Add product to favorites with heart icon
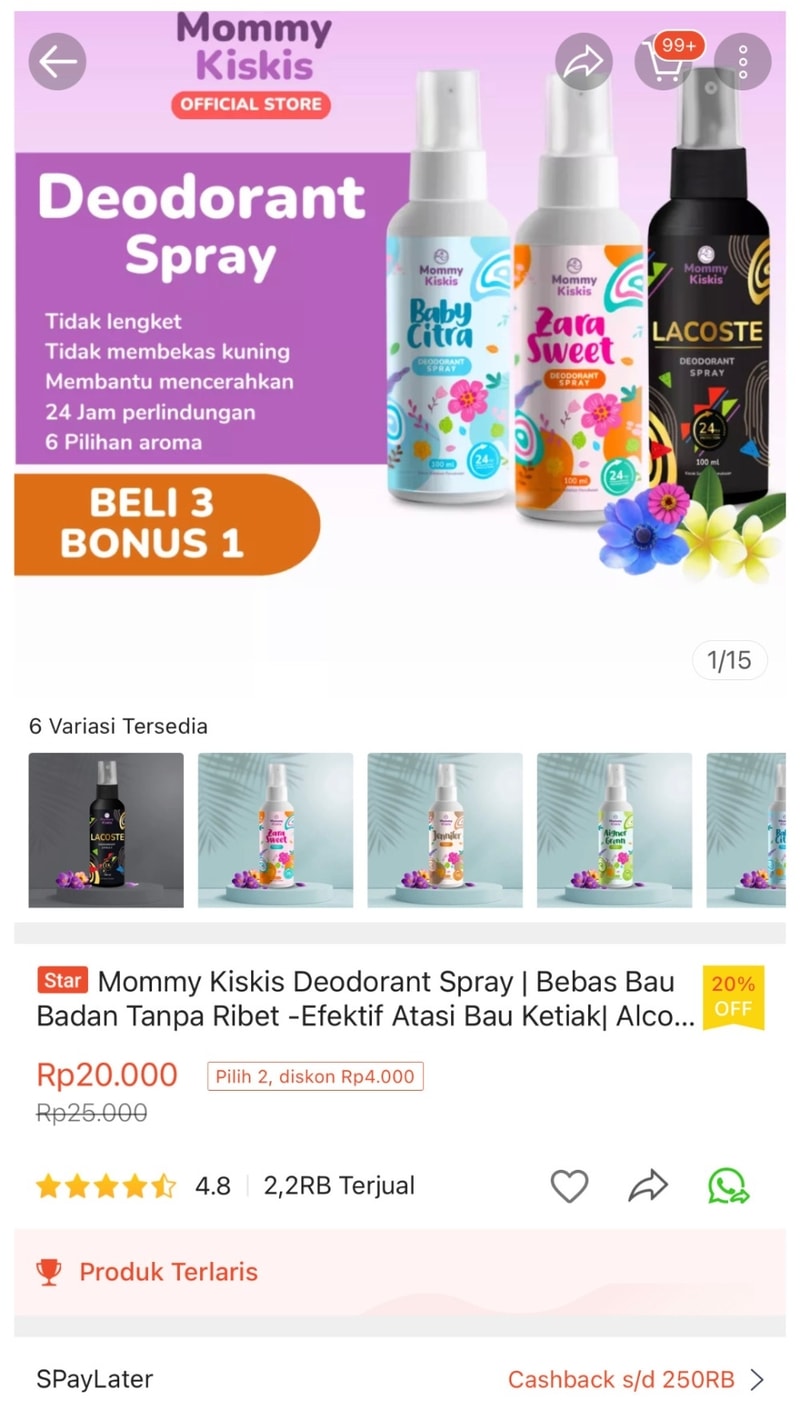This screenshot has height=1422, width=800. click(x=569, y=1186)
